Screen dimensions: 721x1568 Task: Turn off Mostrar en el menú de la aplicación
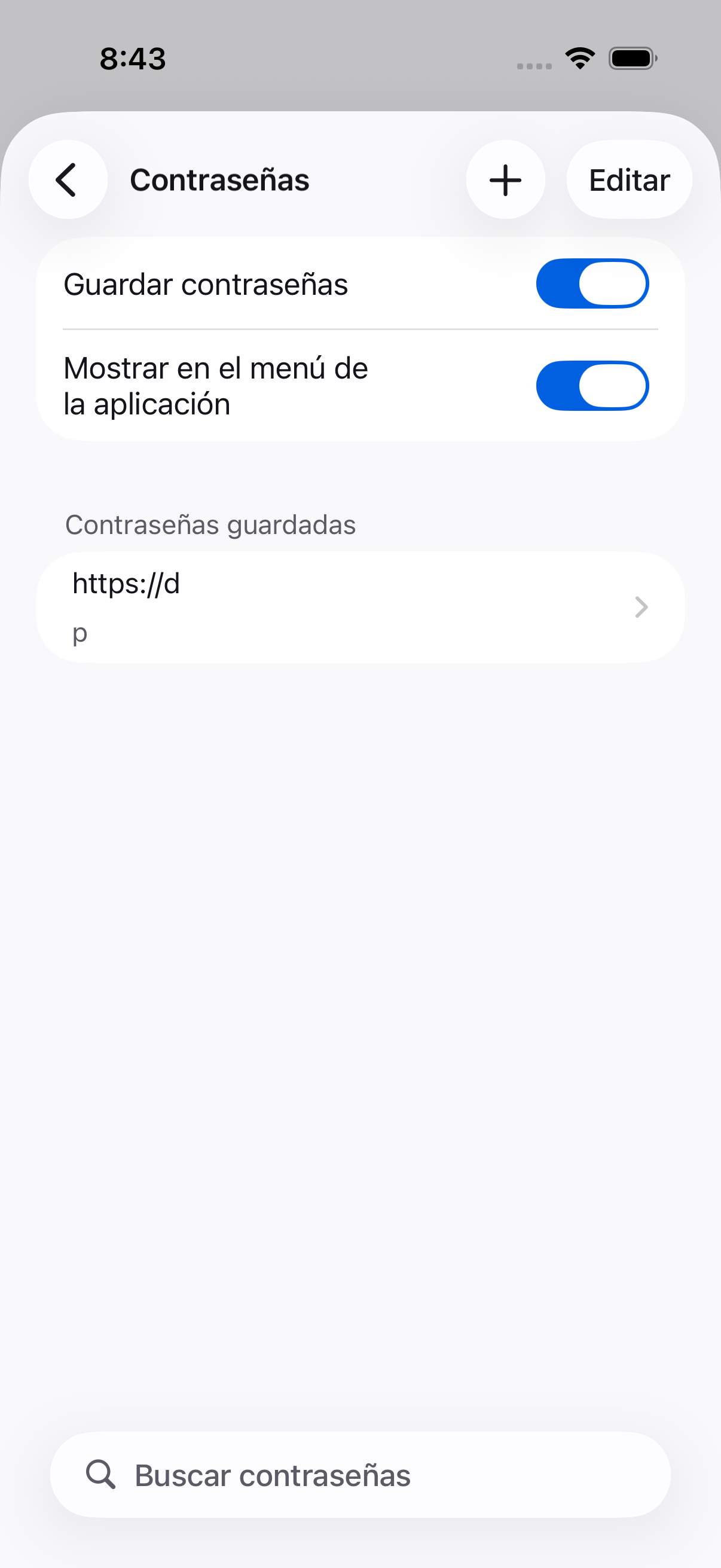tap(591, 385)
